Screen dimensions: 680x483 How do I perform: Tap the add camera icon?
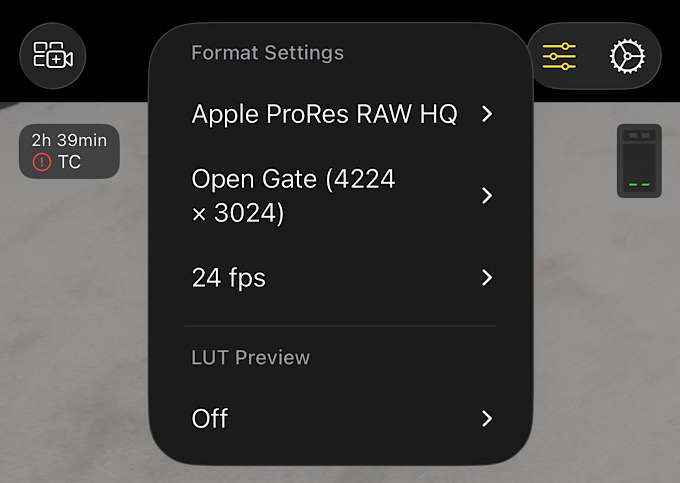point(53,56)
